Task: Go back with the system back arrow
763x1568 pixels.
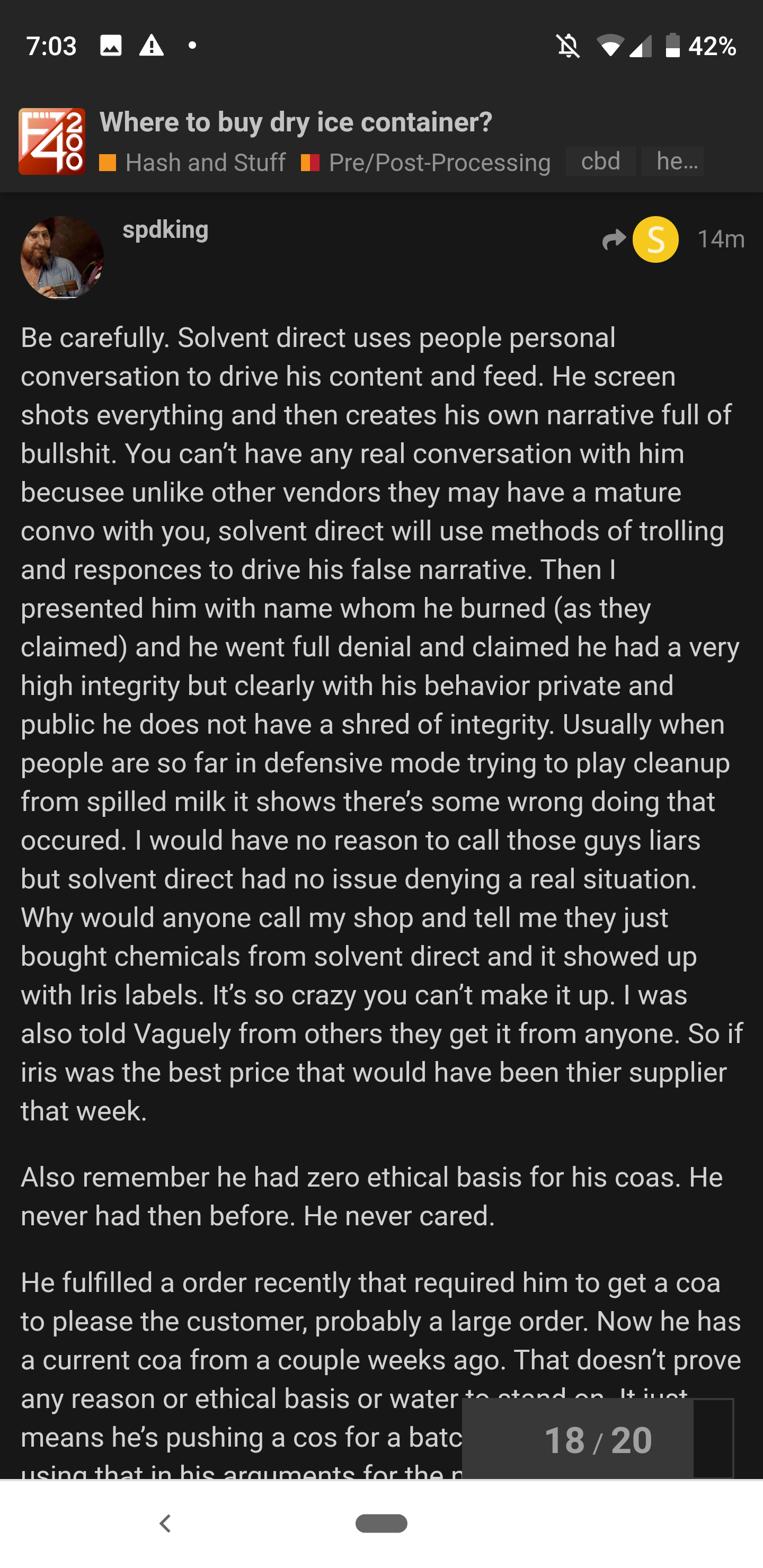Action: click(x=165, y=1524)
